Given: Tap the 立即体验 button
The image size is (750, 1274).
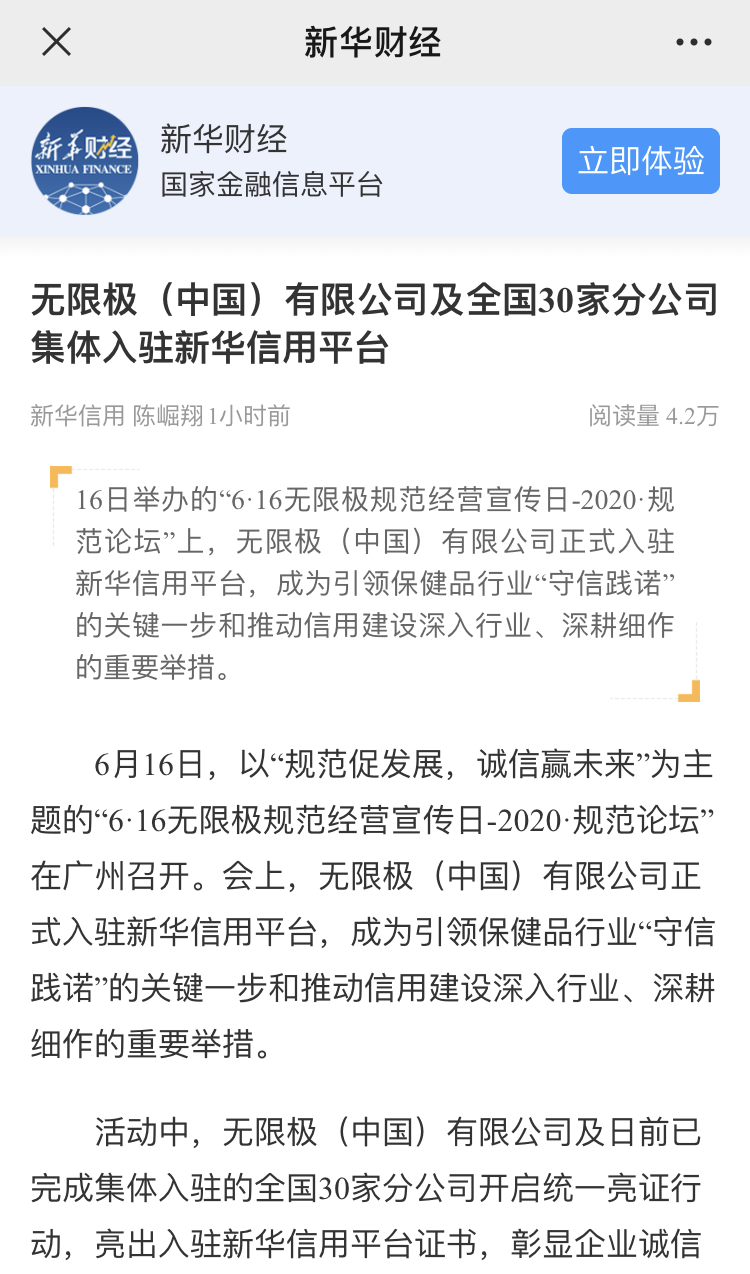Looking at the screenshot, I should tap(640, 161).
